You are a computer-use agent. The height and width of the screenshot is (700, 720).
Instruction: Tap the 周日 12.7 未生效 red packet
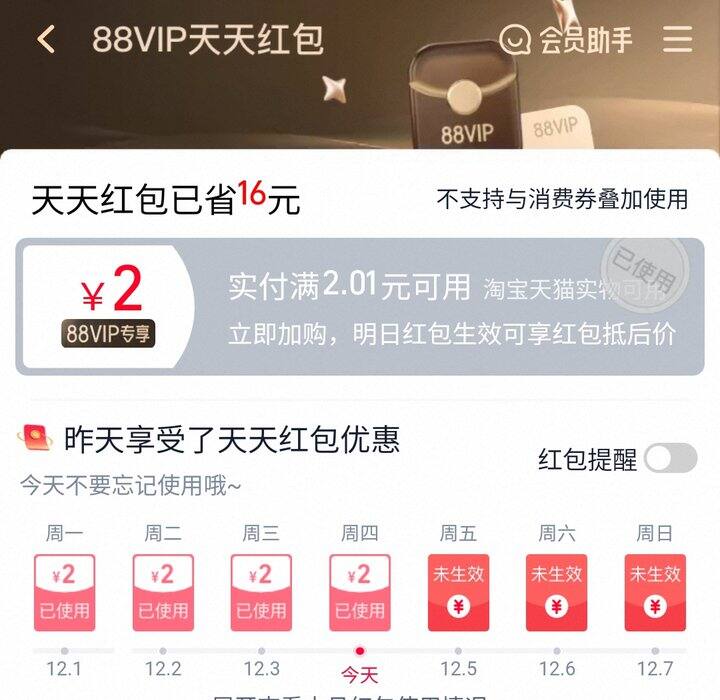(x=655, y=593)
